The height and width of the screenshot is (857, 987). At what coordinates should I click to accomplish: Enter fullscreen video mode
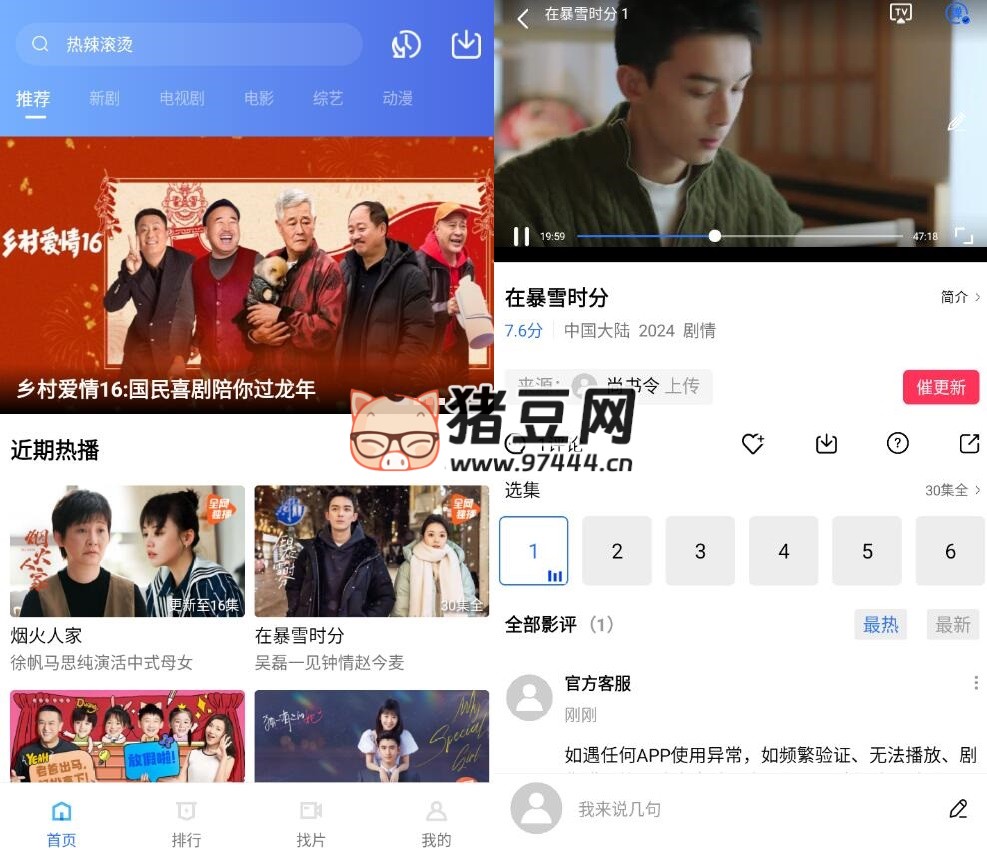click(963, 236)
